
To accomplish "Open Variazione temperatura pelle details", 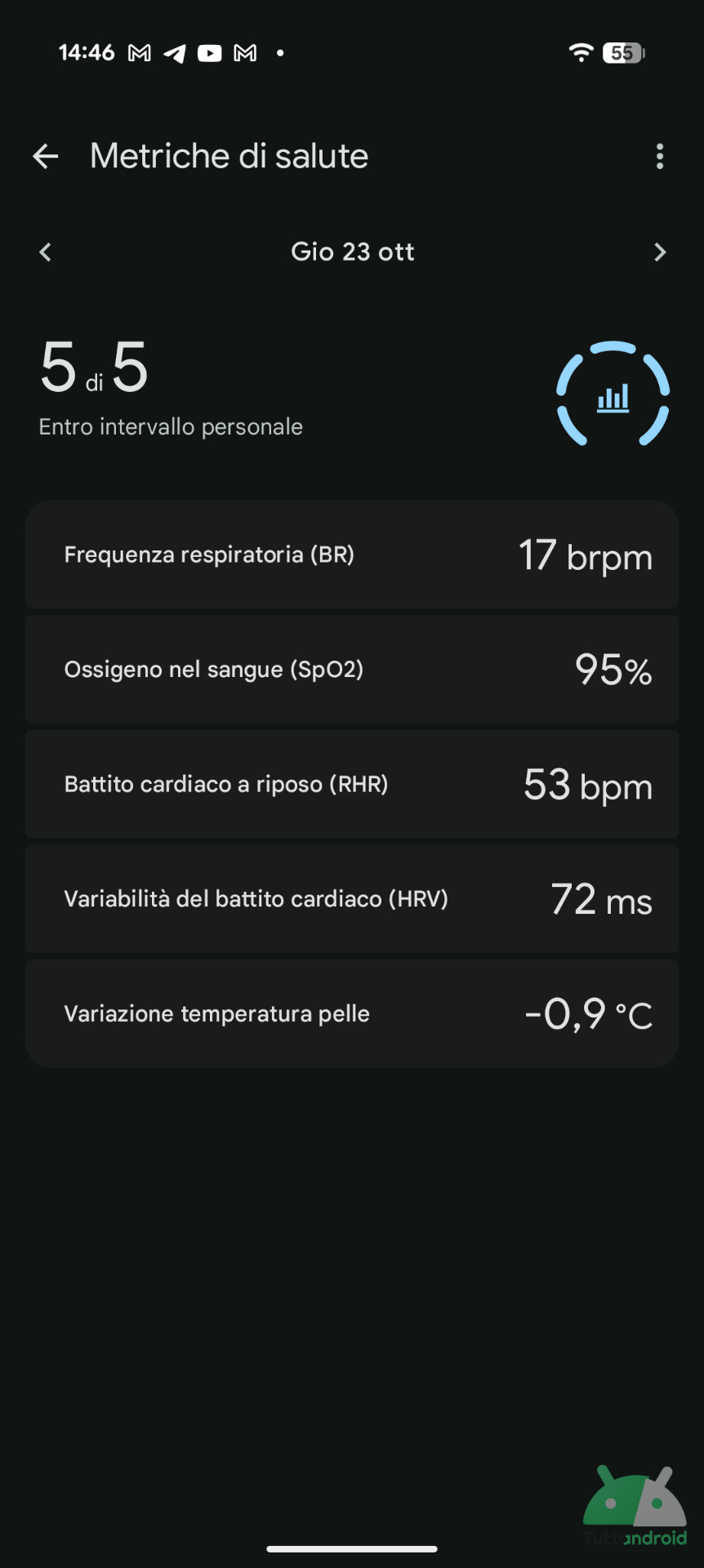I will (x=352, y=1013).
